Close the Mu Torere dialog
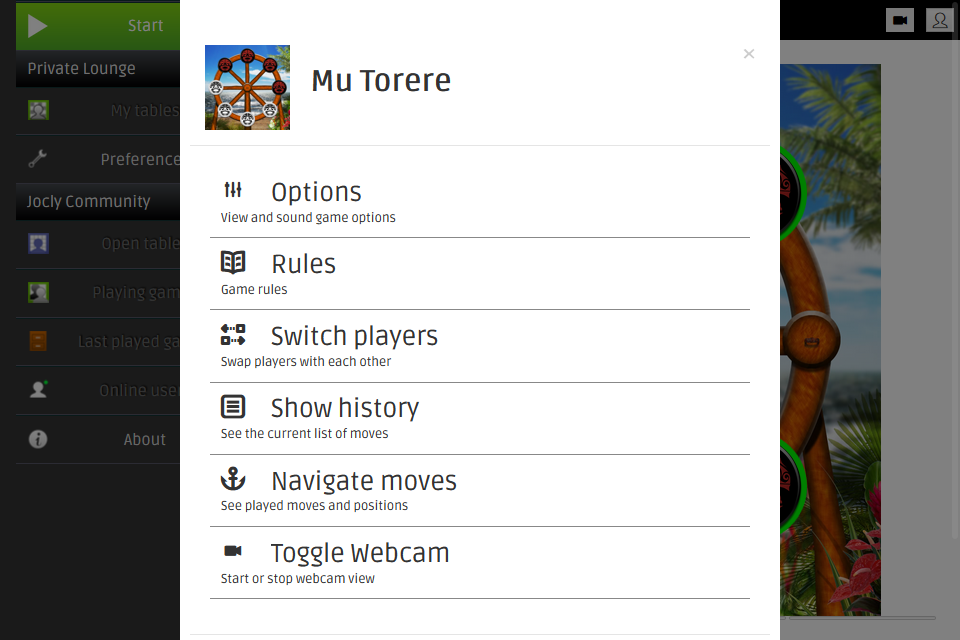The width and height of the screenshot is (960, 640). coord(749,54)
